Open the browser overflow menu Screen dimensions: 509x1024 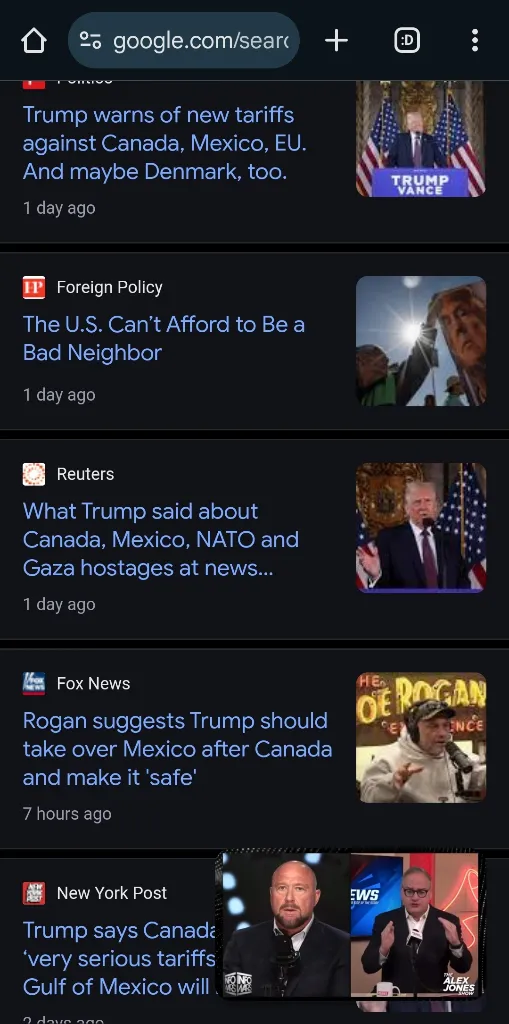coord(475,40)
